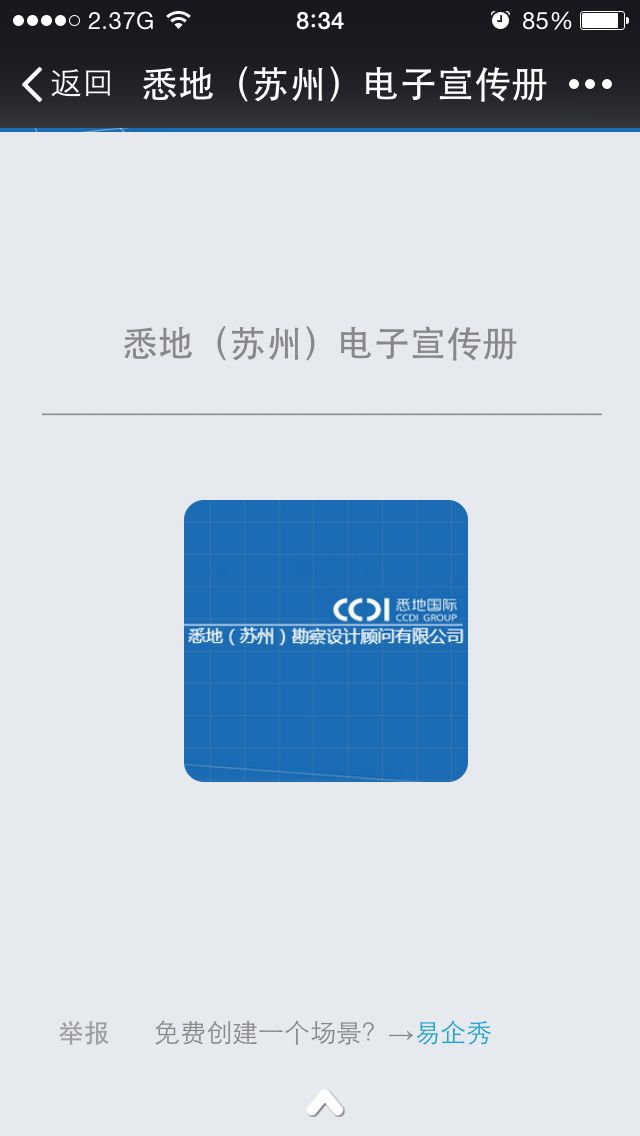This screenshot has width=640, height=1136.
Task: Go back with the 返回 button
Action: point(66,84)
